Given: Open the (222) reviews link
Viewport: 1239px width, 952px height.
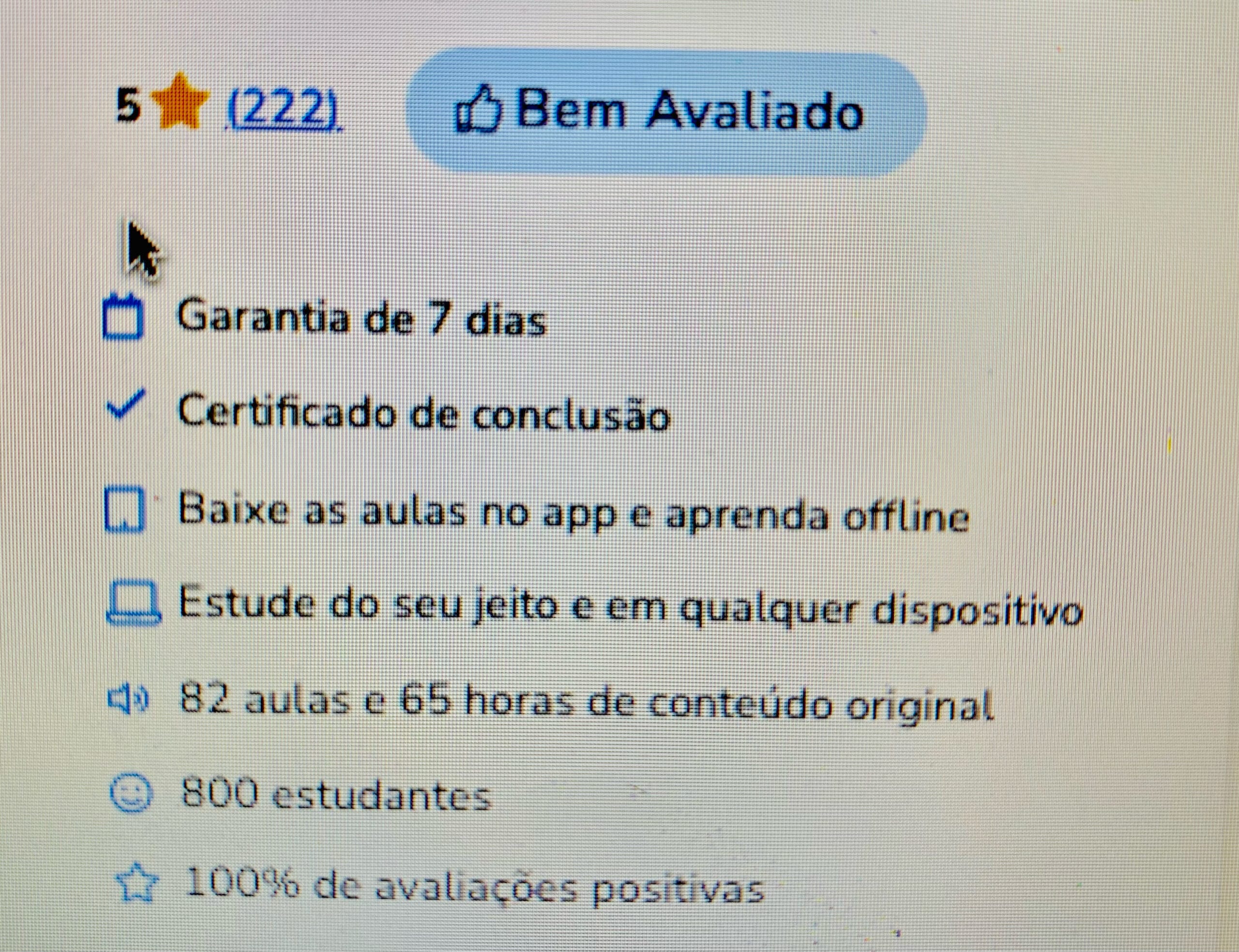Looking at the screenshot, I should click(282, 109).
